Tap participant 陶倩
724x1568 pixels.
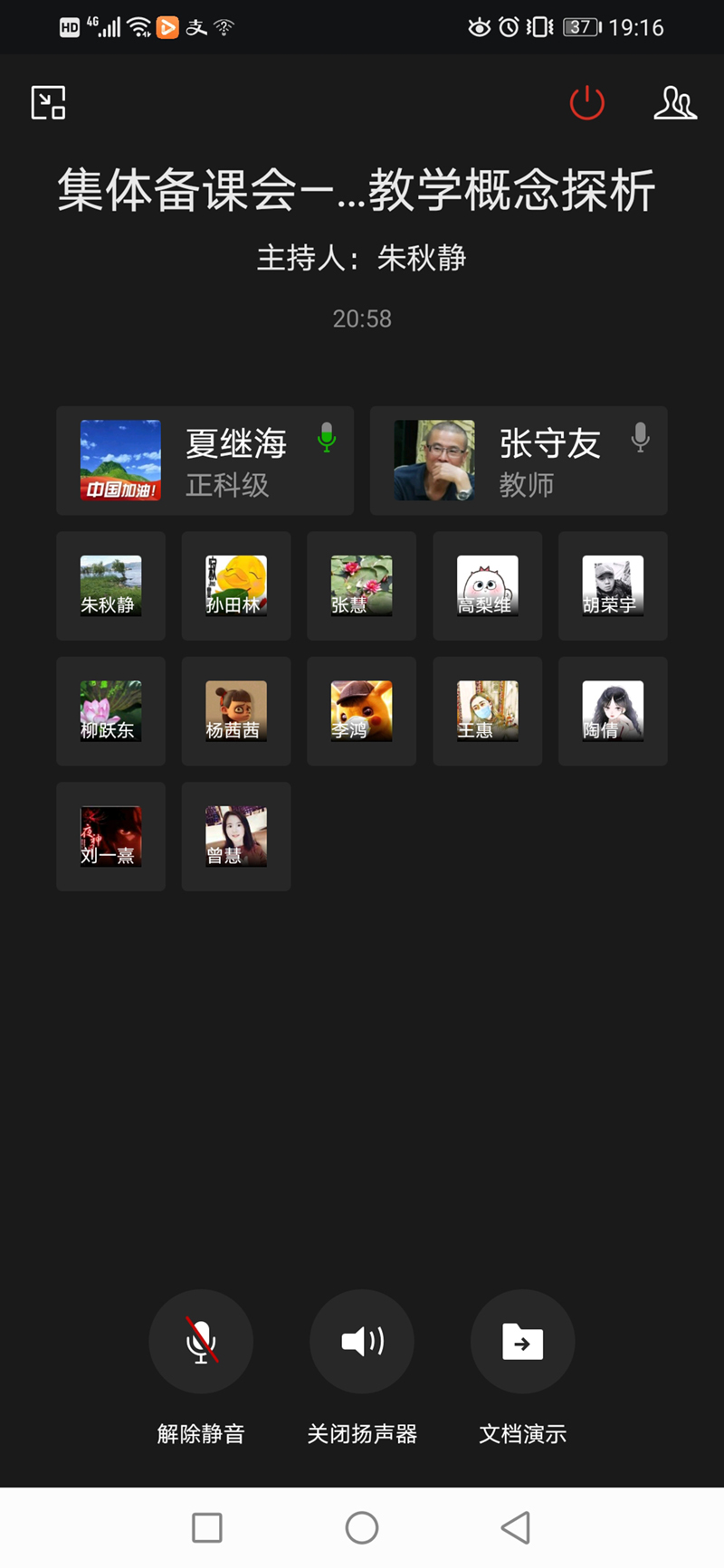click(613, 711)
